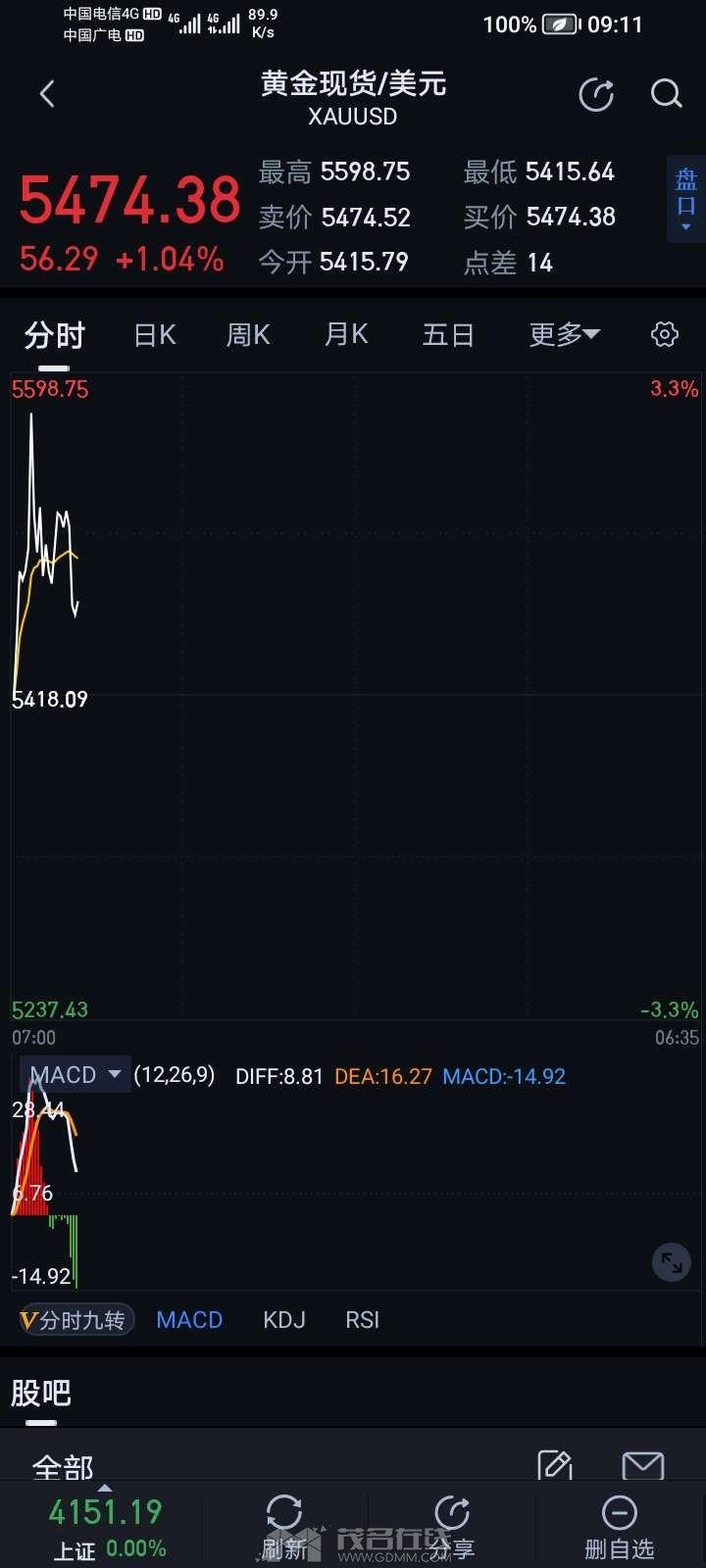Image resolution: width=706 pixels, height=1568 pixels.
Task: Switch to the 周K chart tab
Action: click(x=248, y=335)
